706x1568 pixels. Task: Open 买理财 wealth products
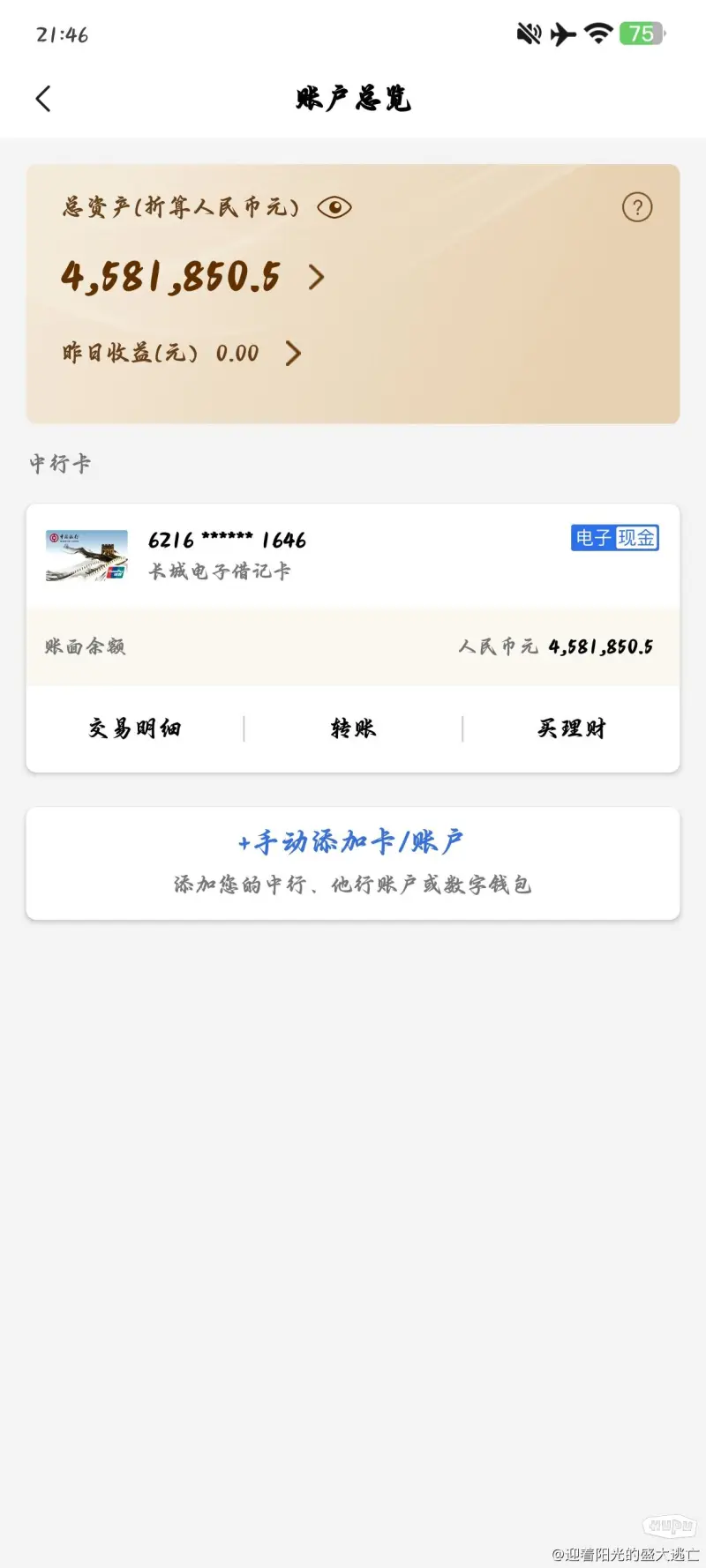[x=571, y=728]
